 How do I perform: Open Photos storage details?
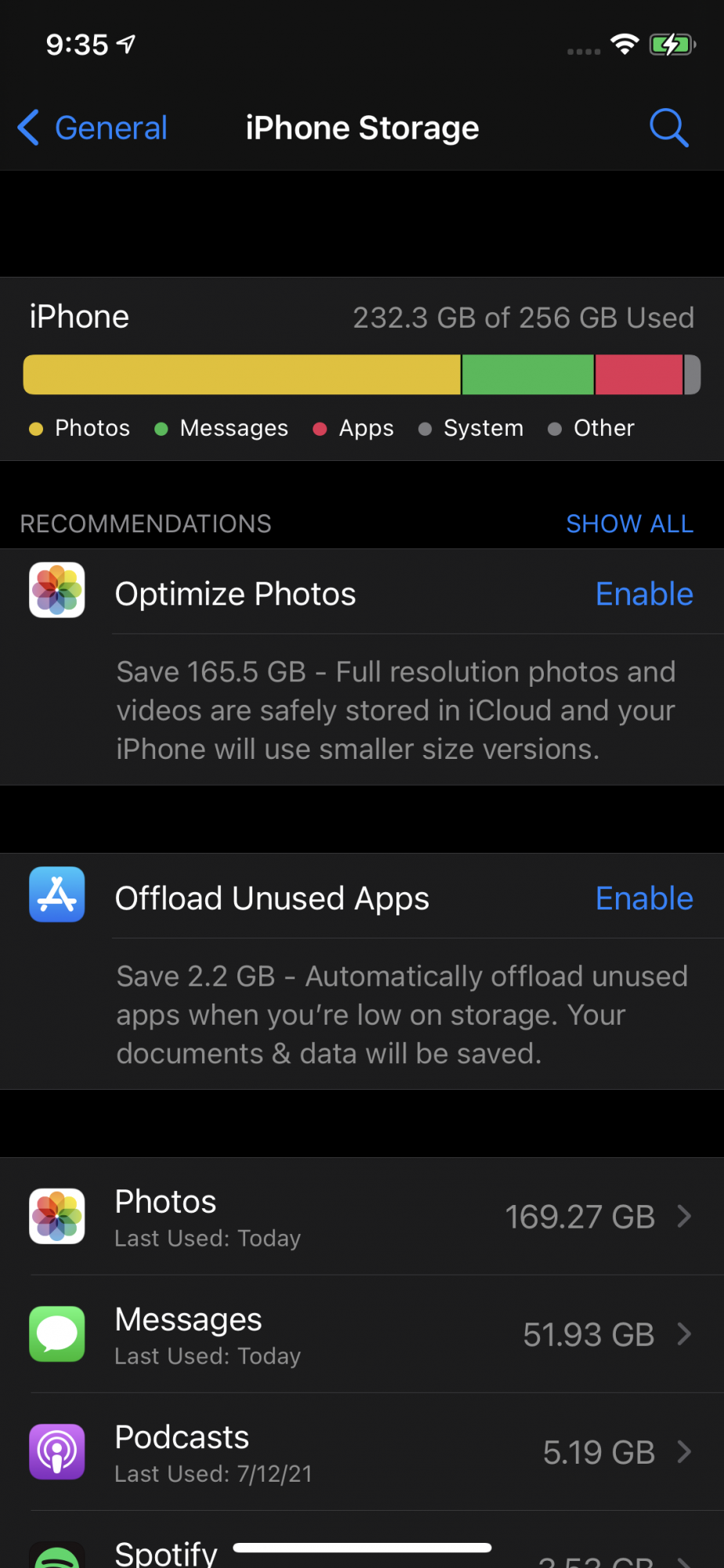coord(362,1217)
